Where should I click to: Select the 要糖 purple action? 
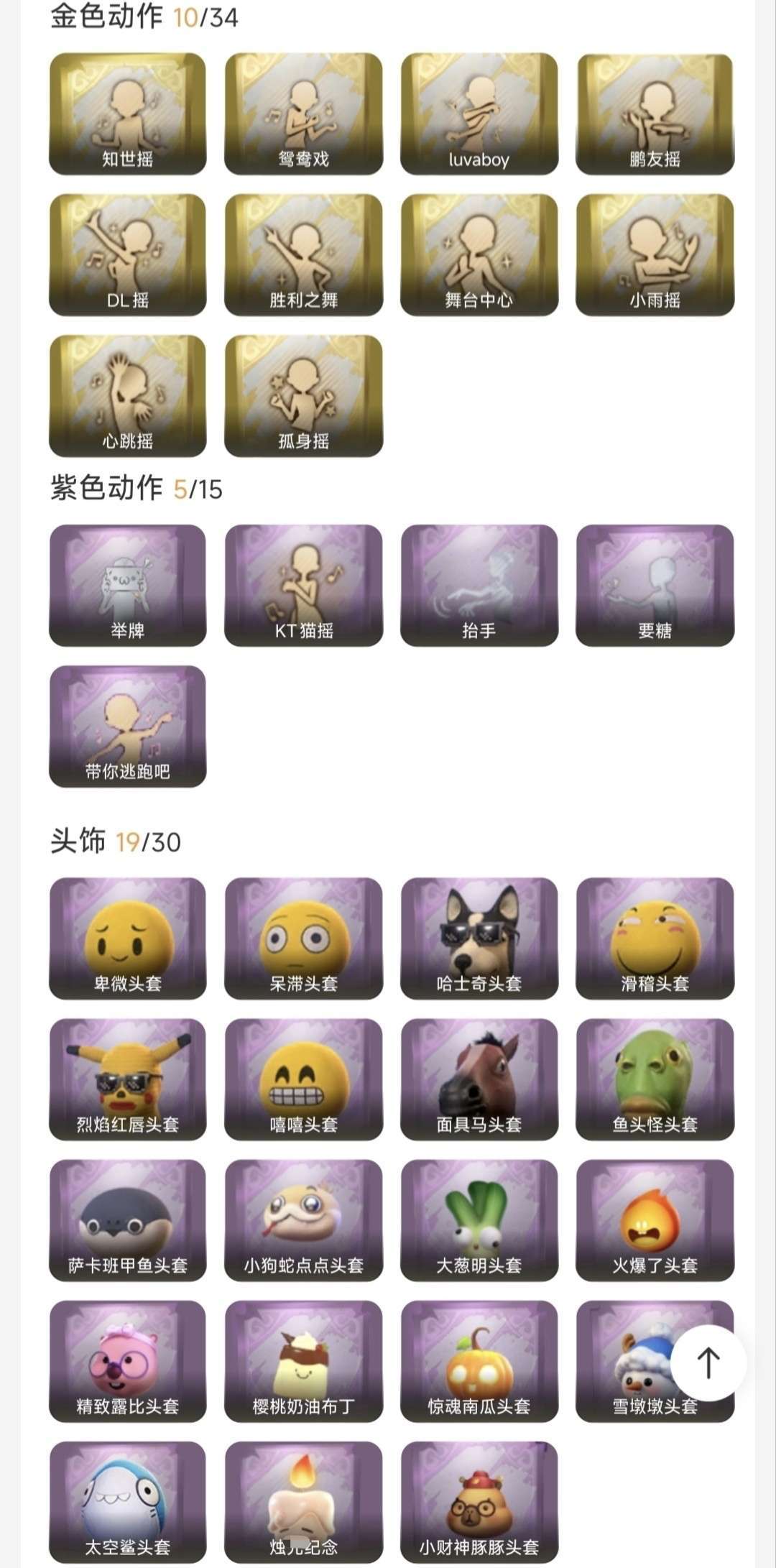point(655,585)
